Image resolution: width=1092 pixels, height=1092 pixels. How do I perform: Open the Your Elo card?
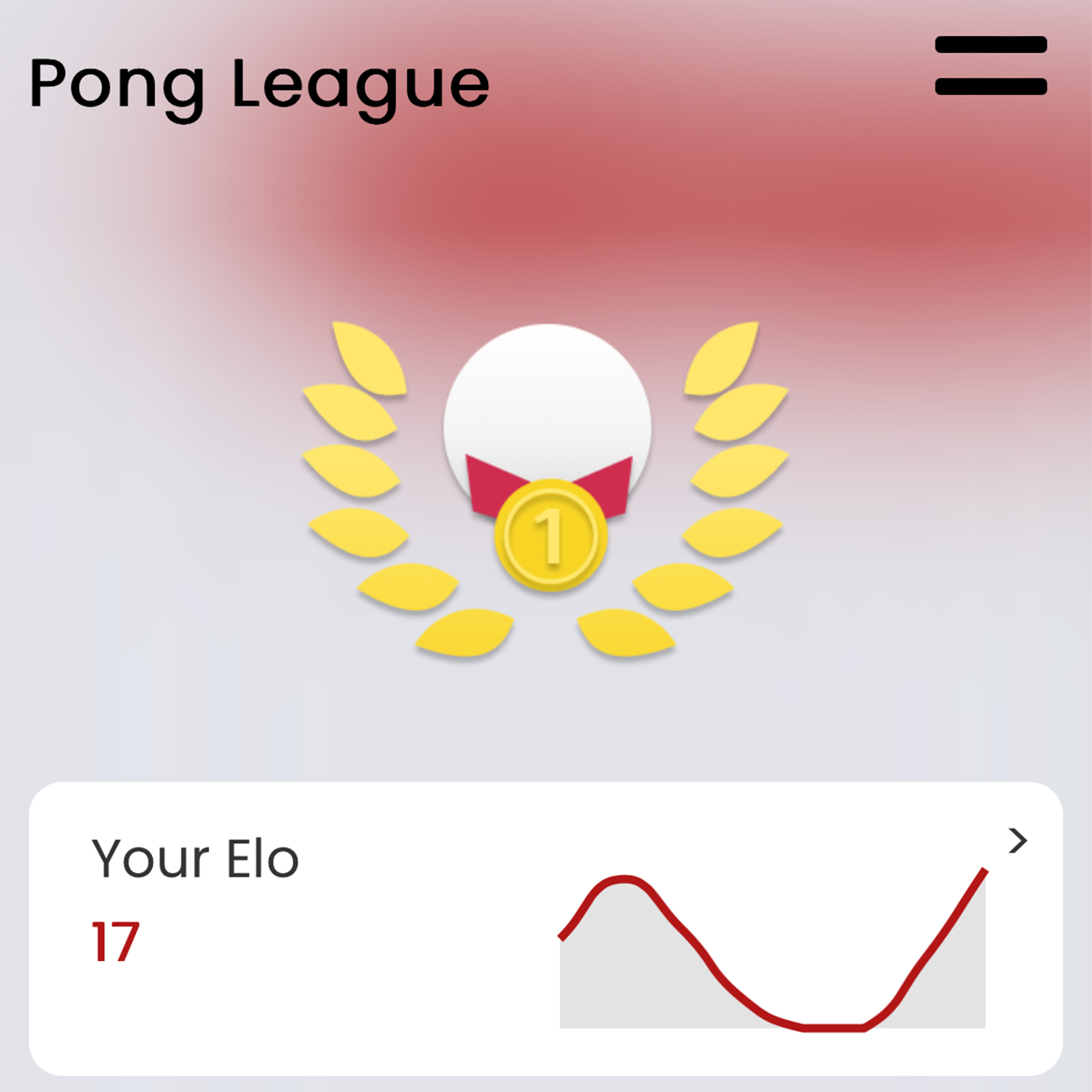545,928
